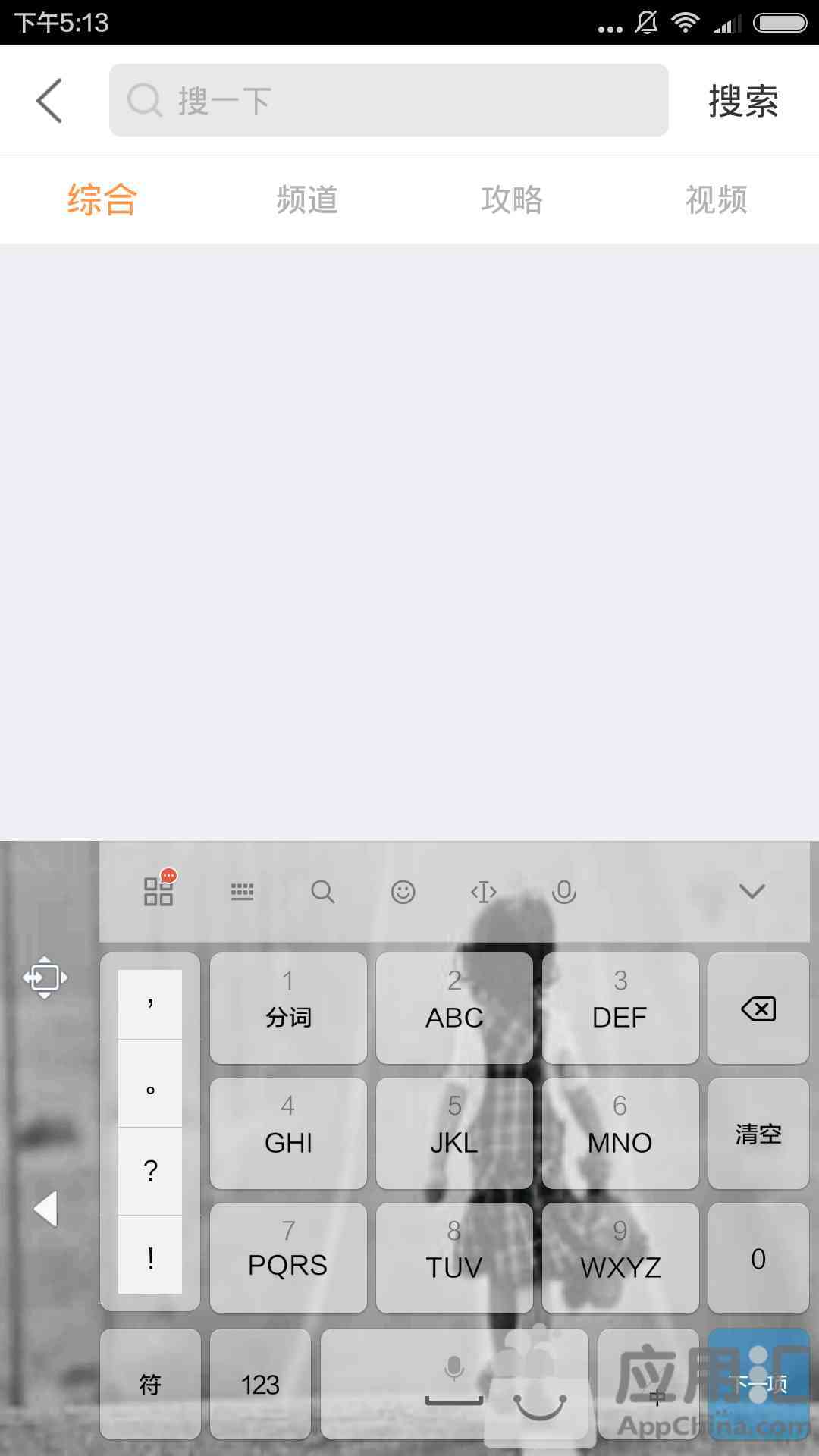Open the 视频 tab

click(717, 200)
